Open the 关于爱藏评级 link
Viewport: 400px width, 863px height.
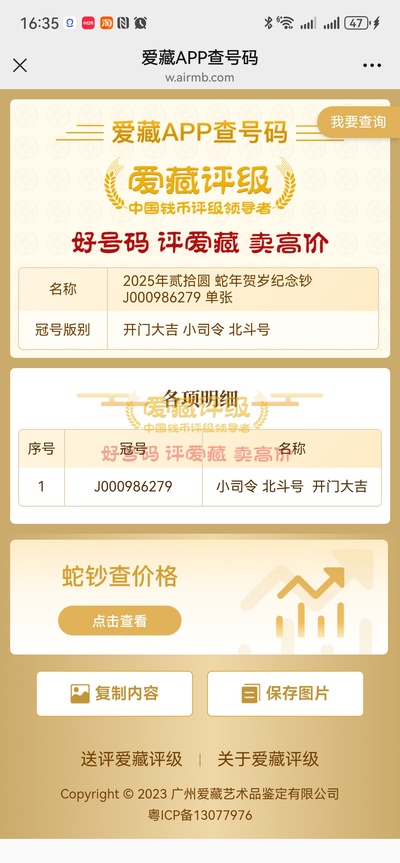coord(268,759)
